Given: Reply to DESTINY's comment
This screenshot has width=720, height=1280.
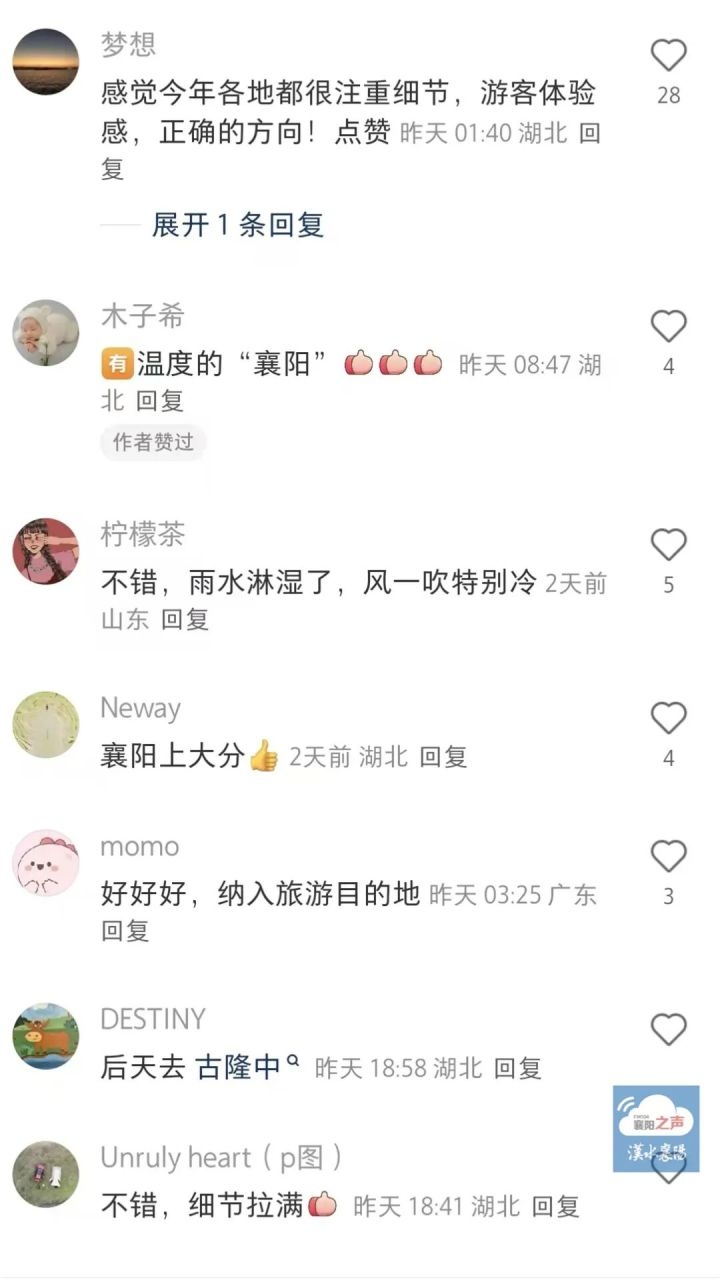Looking at the screenshot, I should click(x=518, y=1068).
